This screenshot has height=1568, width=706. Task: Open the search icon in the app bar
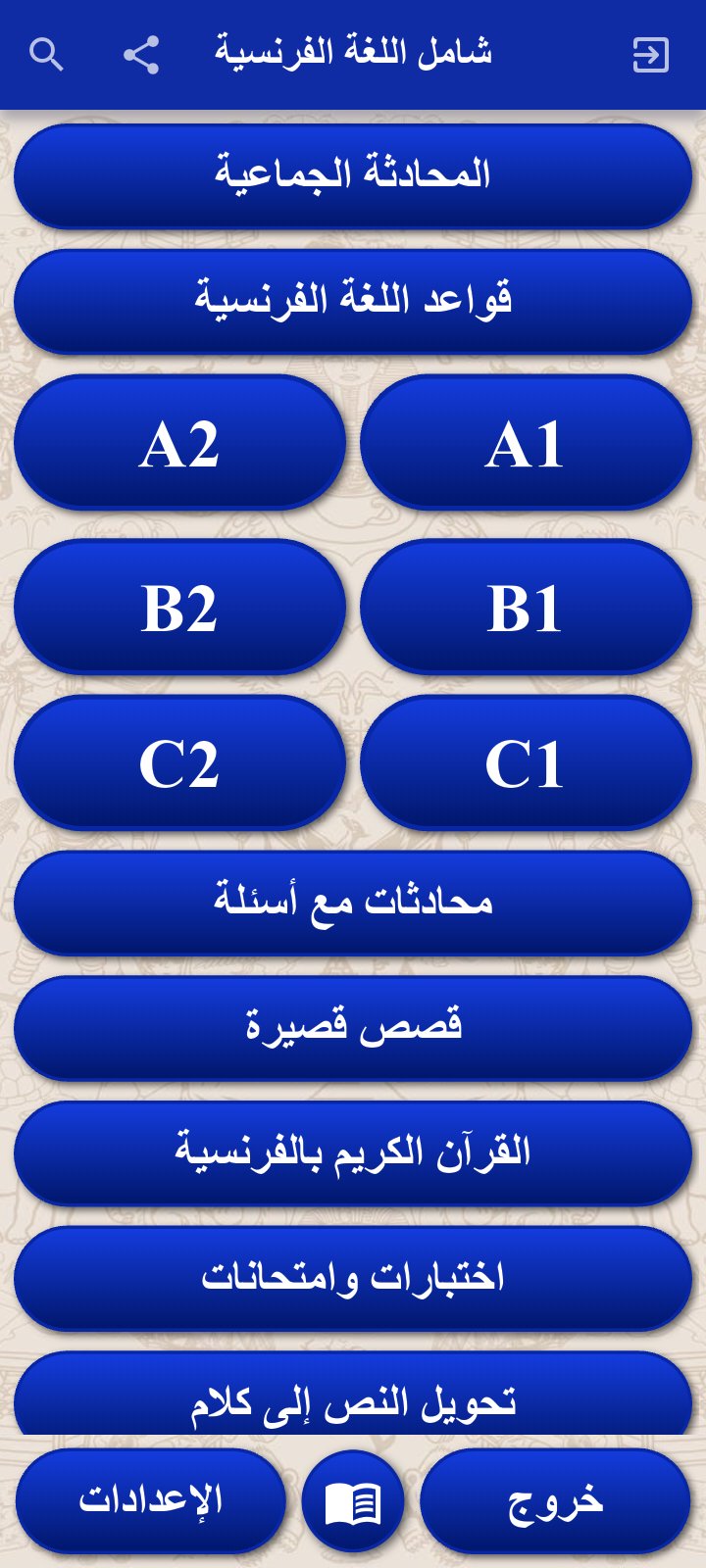point(47,55)
